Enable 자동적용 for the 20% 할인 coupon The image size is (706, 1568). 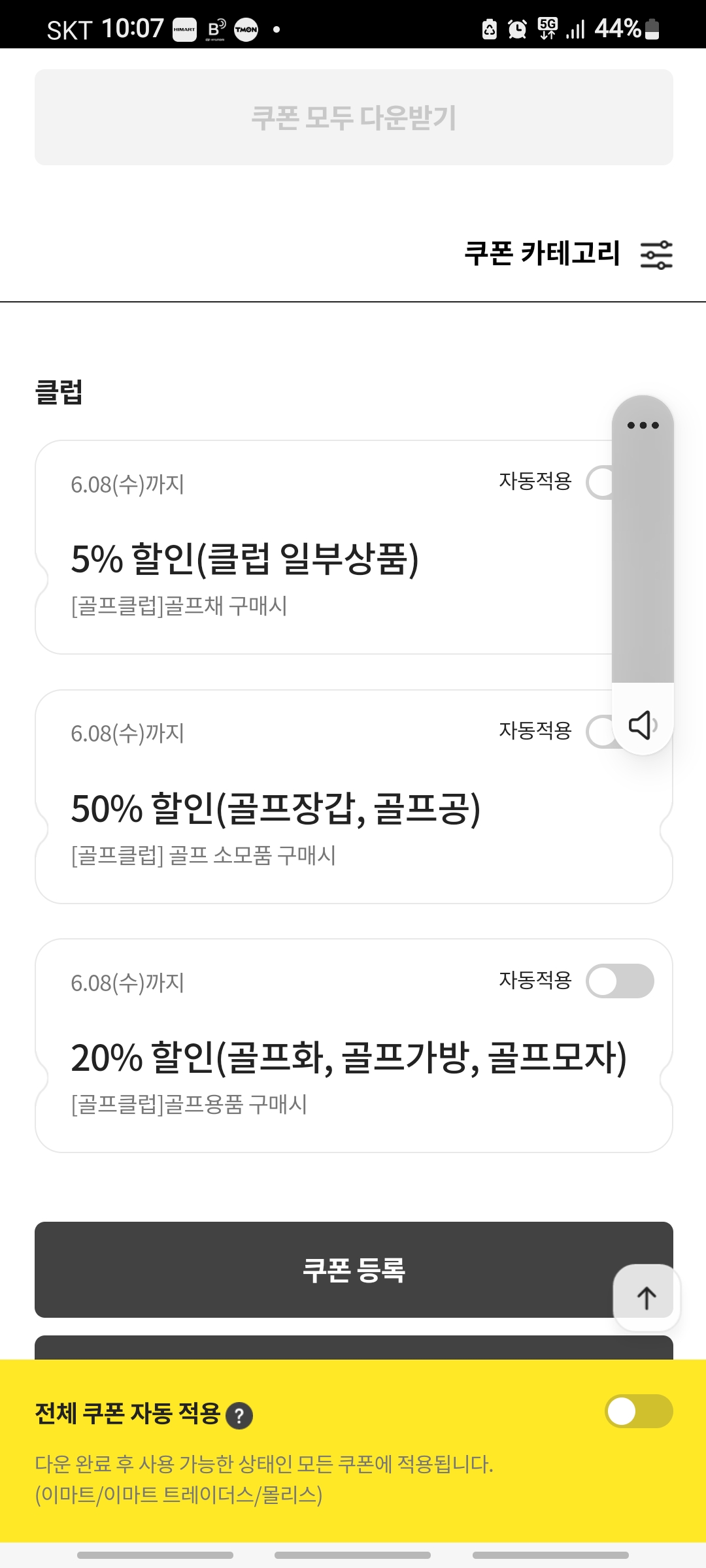[620, 981]
